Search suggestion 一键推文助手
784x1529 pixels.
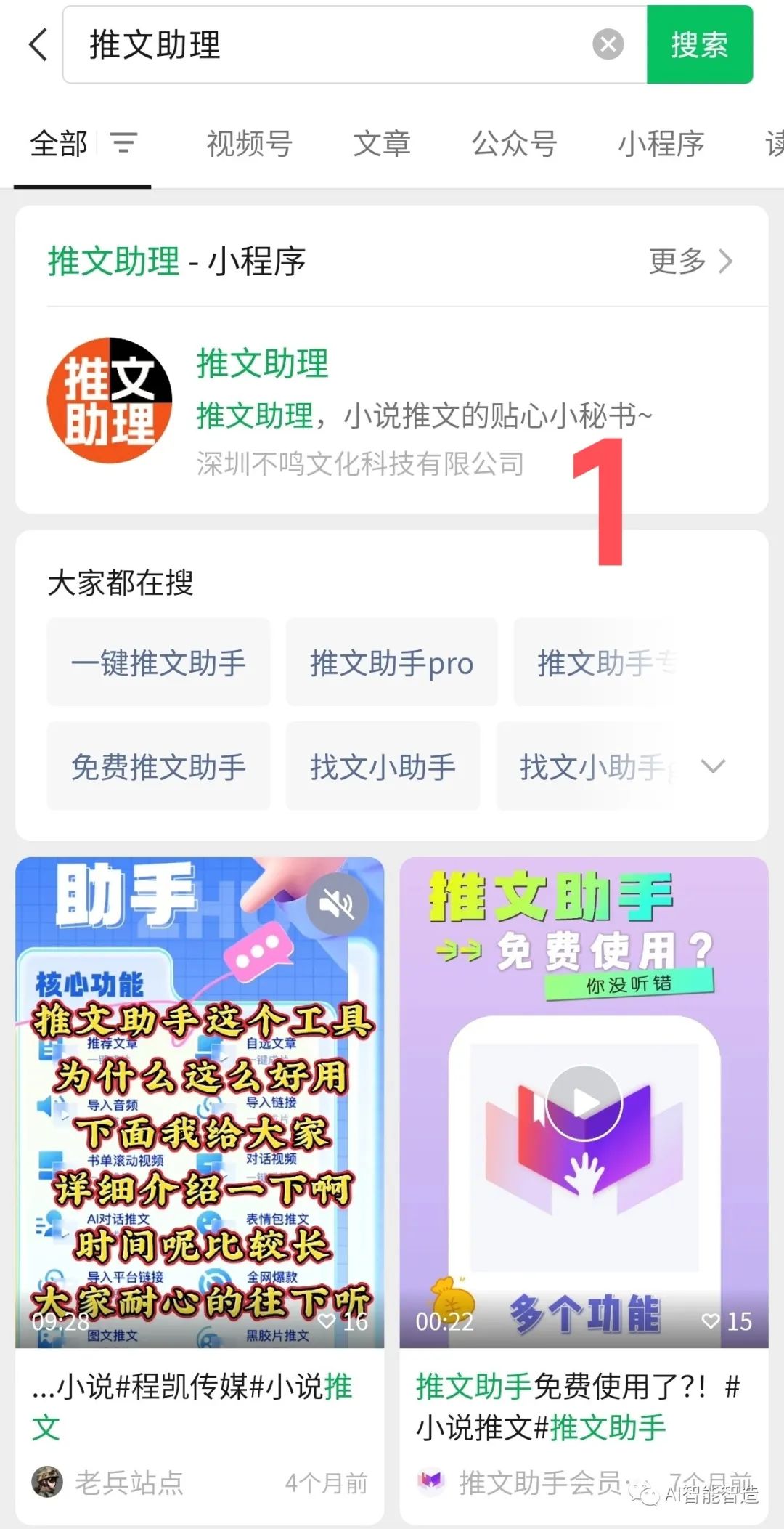pos(158,662)
